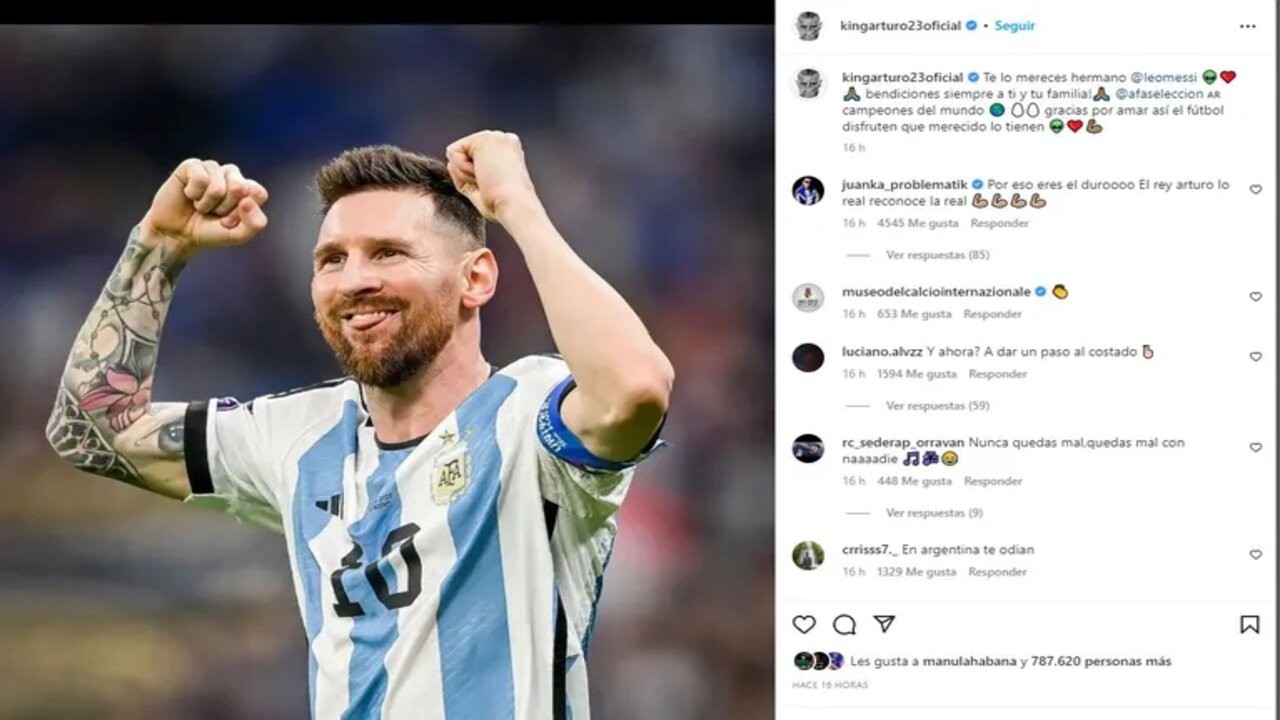Share the post via paper plane
Viewport: 1280px width, 720px height.
click(884, 624)
